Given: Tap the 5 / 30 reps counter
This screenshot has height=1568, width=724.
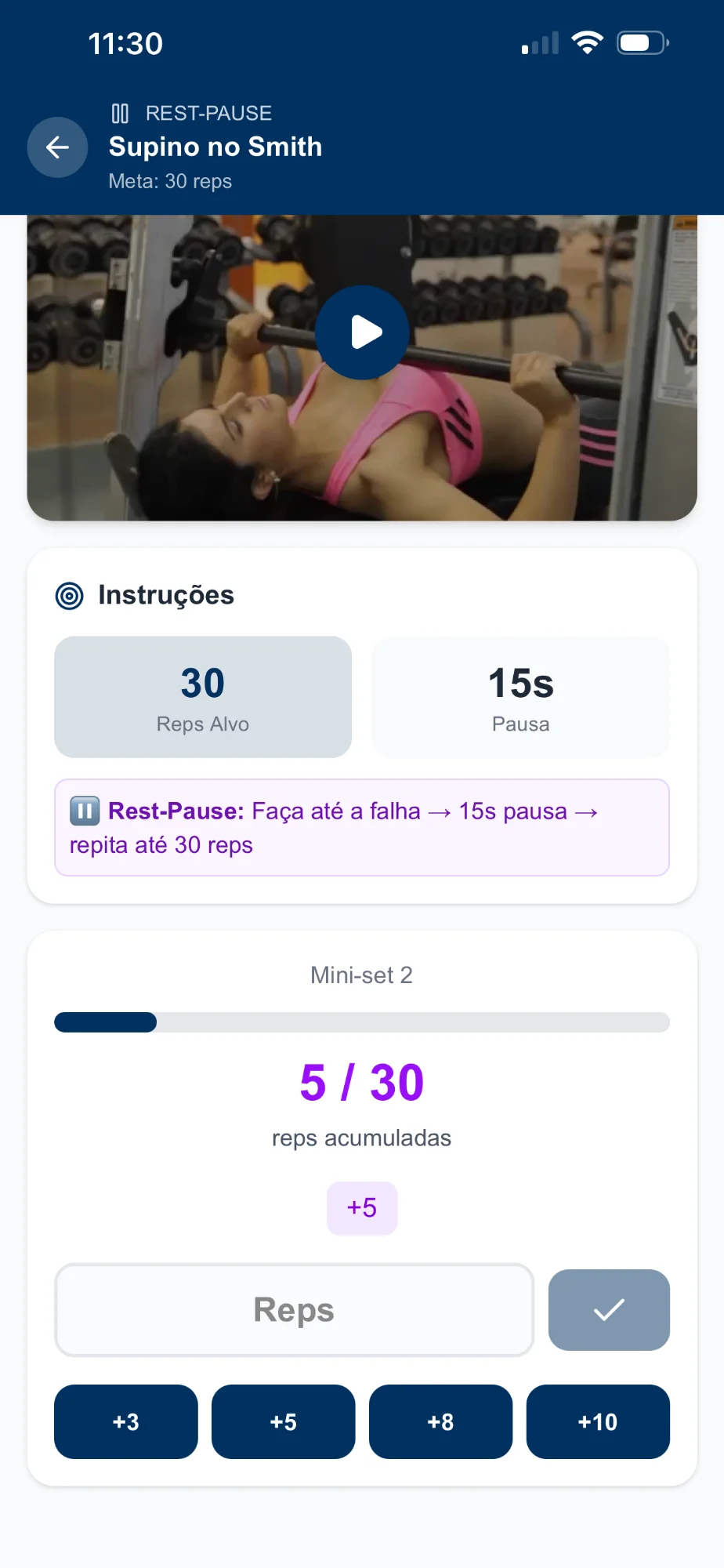Looking at the screenshot, I should point(362,1082).
